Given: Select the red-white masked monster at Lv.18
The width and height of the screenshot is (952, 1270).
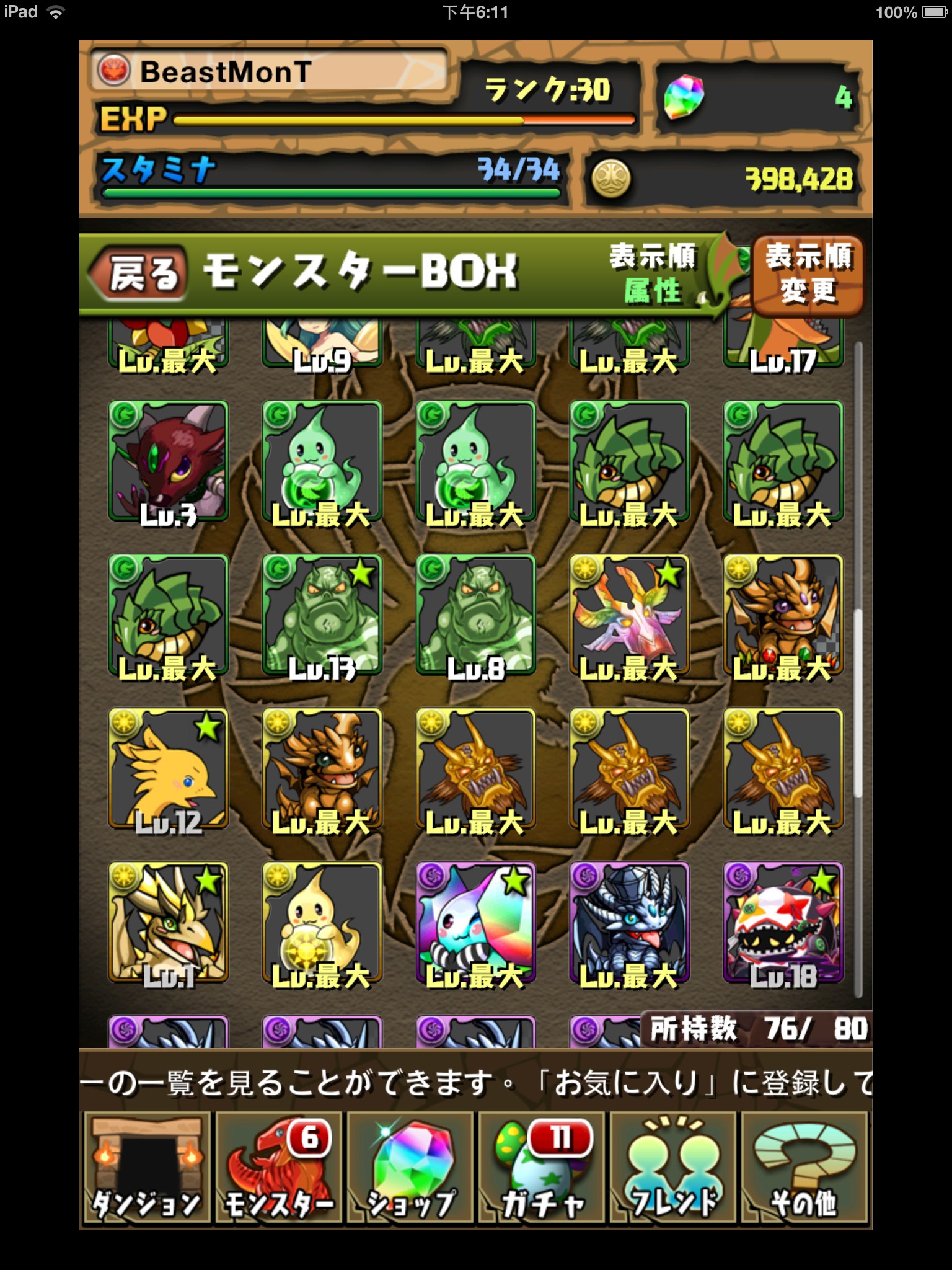Looking at the screenshot, I should pyautogui.click(x=783, y=923).
